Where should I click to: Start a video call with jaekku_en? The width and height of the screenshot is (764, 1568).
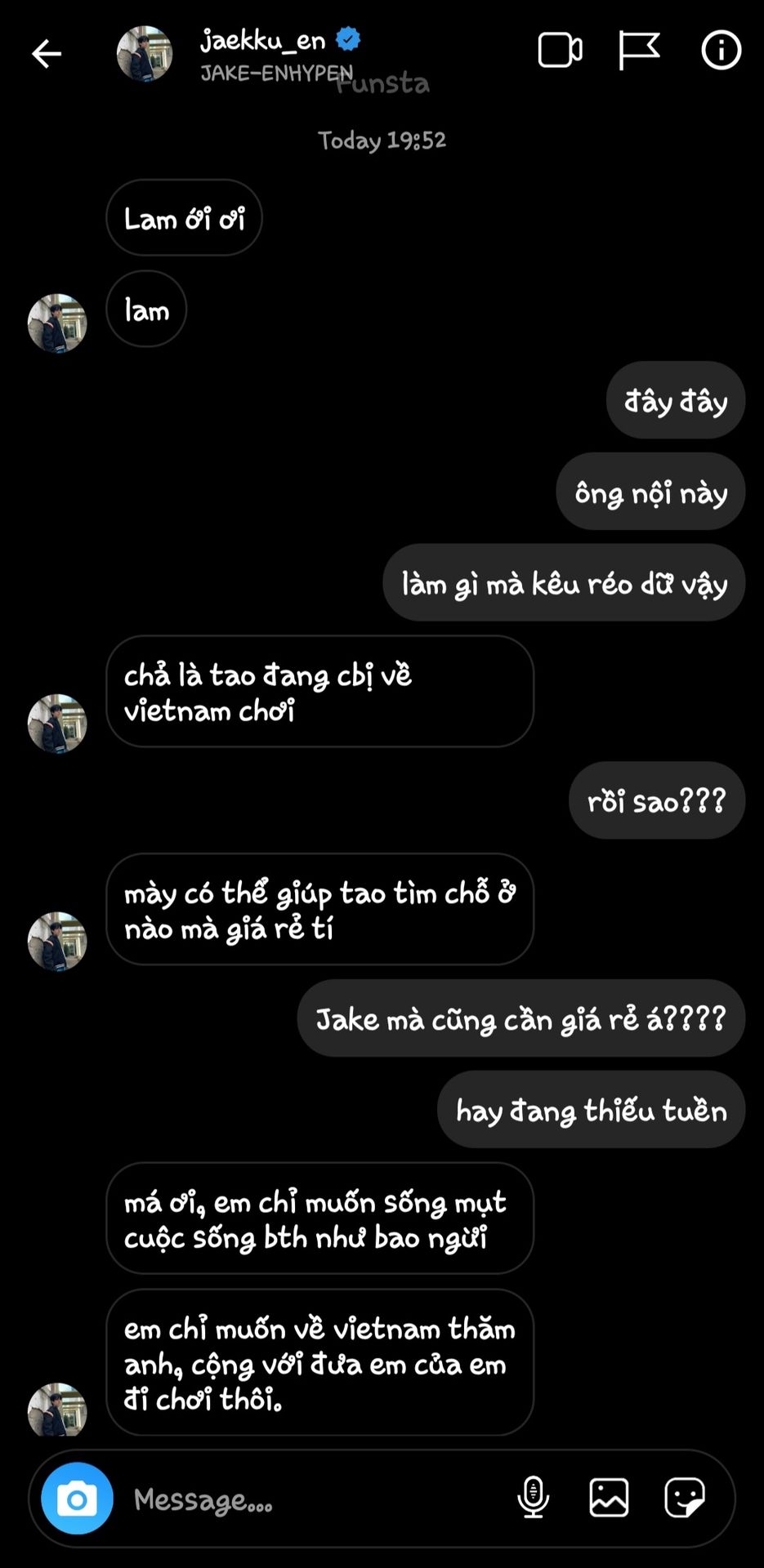[x=560, y=51]
